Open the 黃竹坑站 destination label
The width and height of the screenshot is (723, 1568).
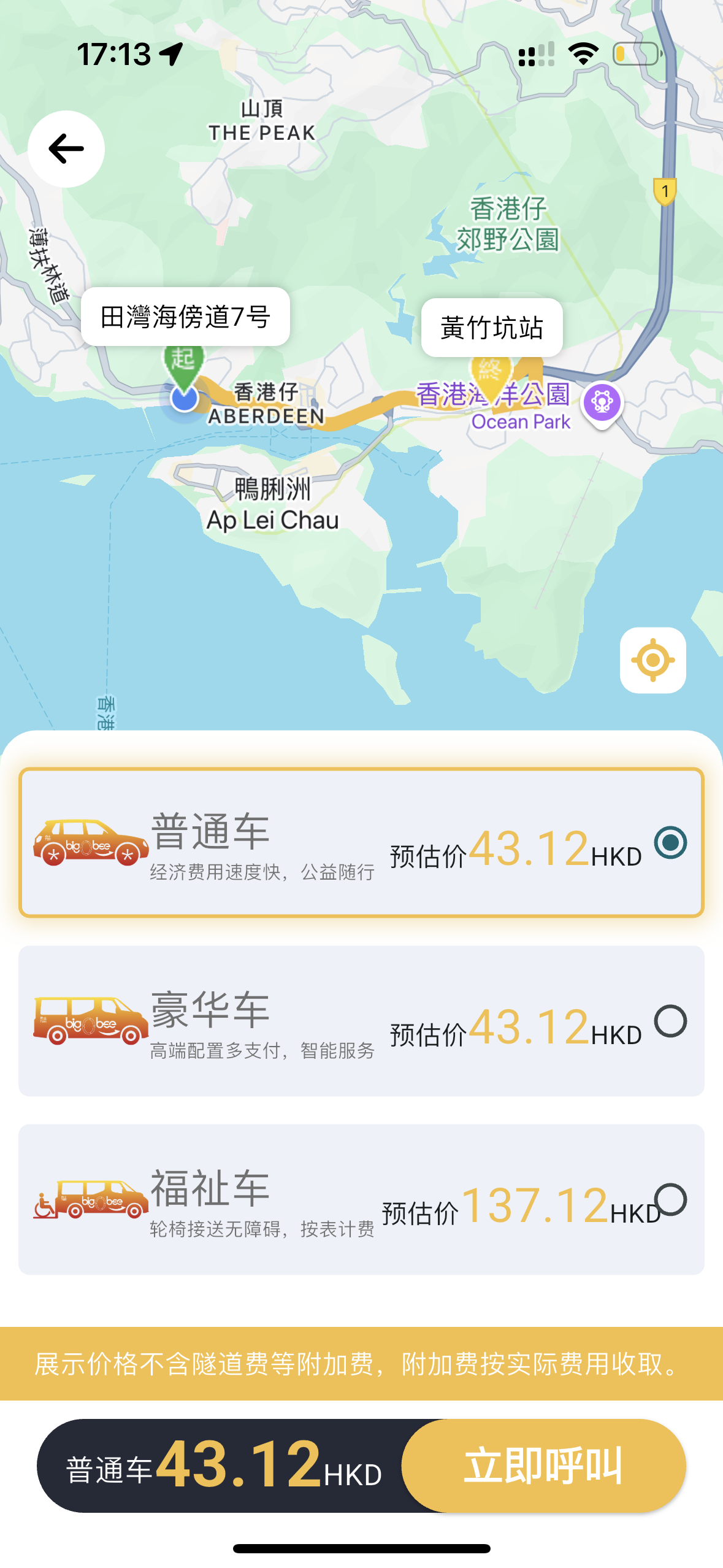(491, 328)
